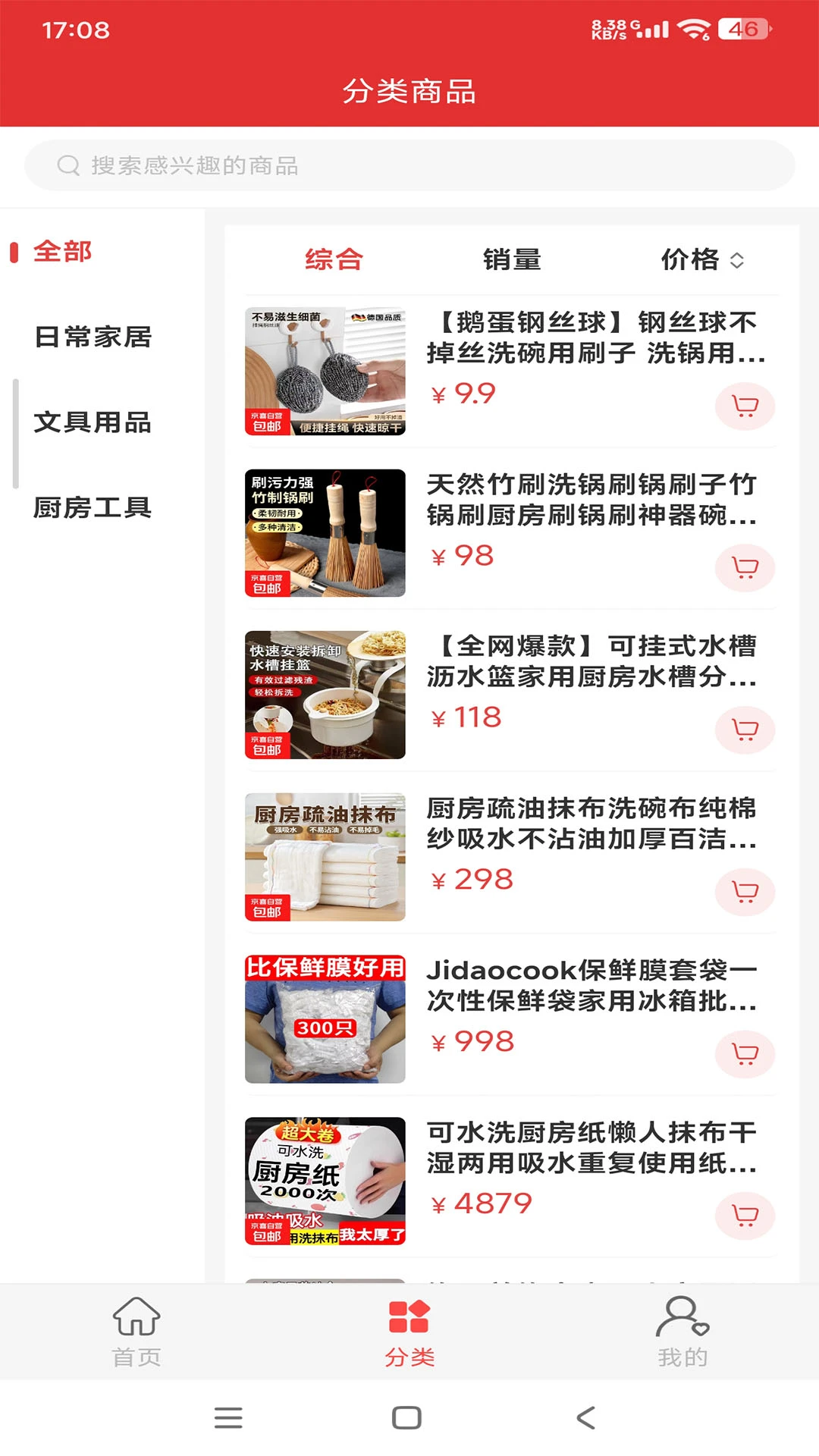Open the 文具用品 category

[x=93, y=423]
